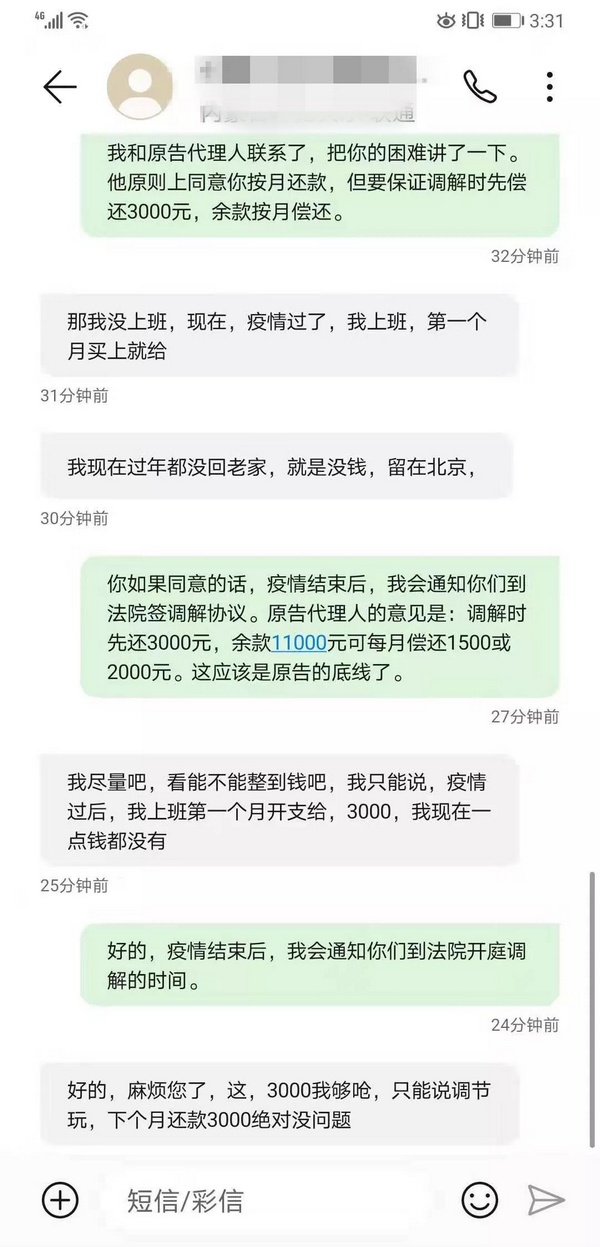Open the plus attachment button
The image size is (600, 1247).
click(60, 1198)
